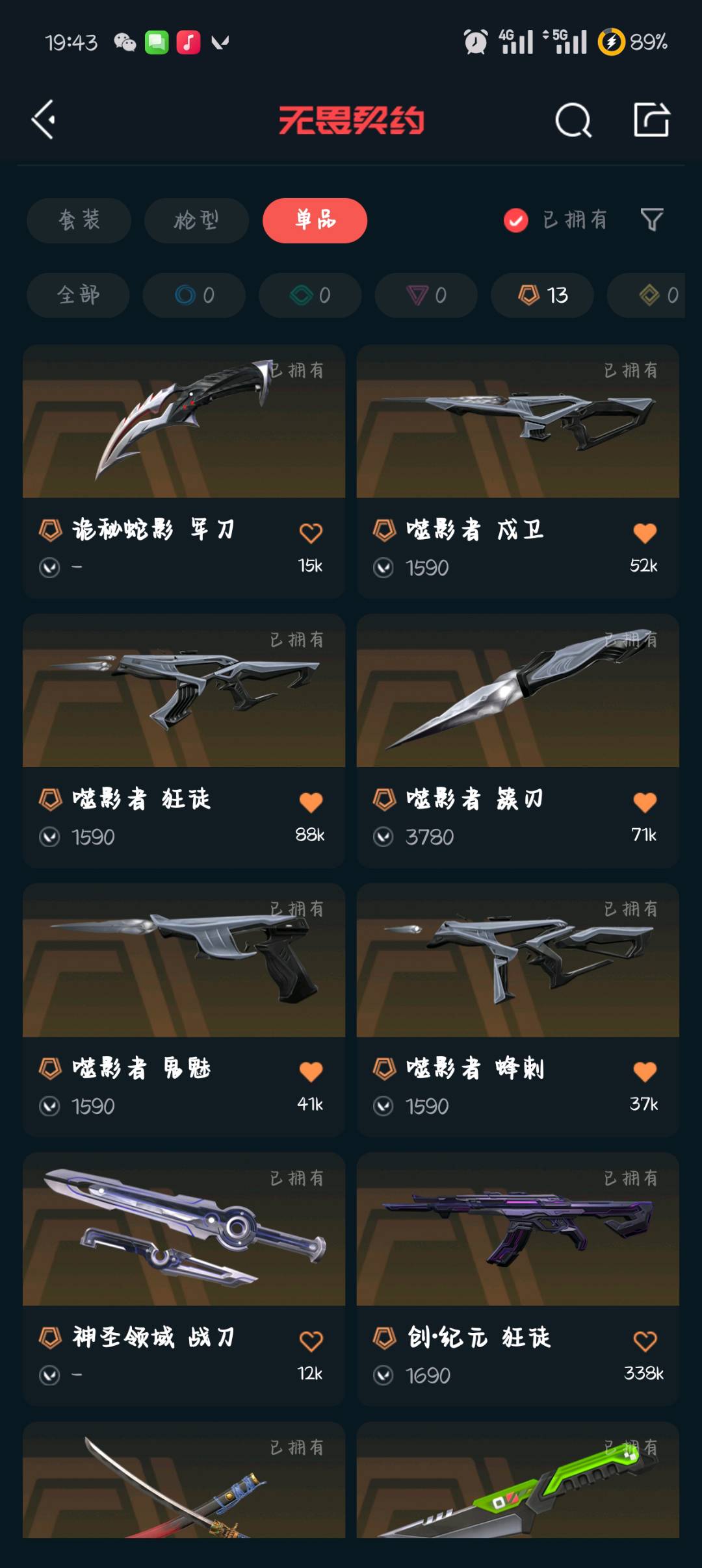
Task: Go back using the top-left arrow
Action: pos(44,120)
